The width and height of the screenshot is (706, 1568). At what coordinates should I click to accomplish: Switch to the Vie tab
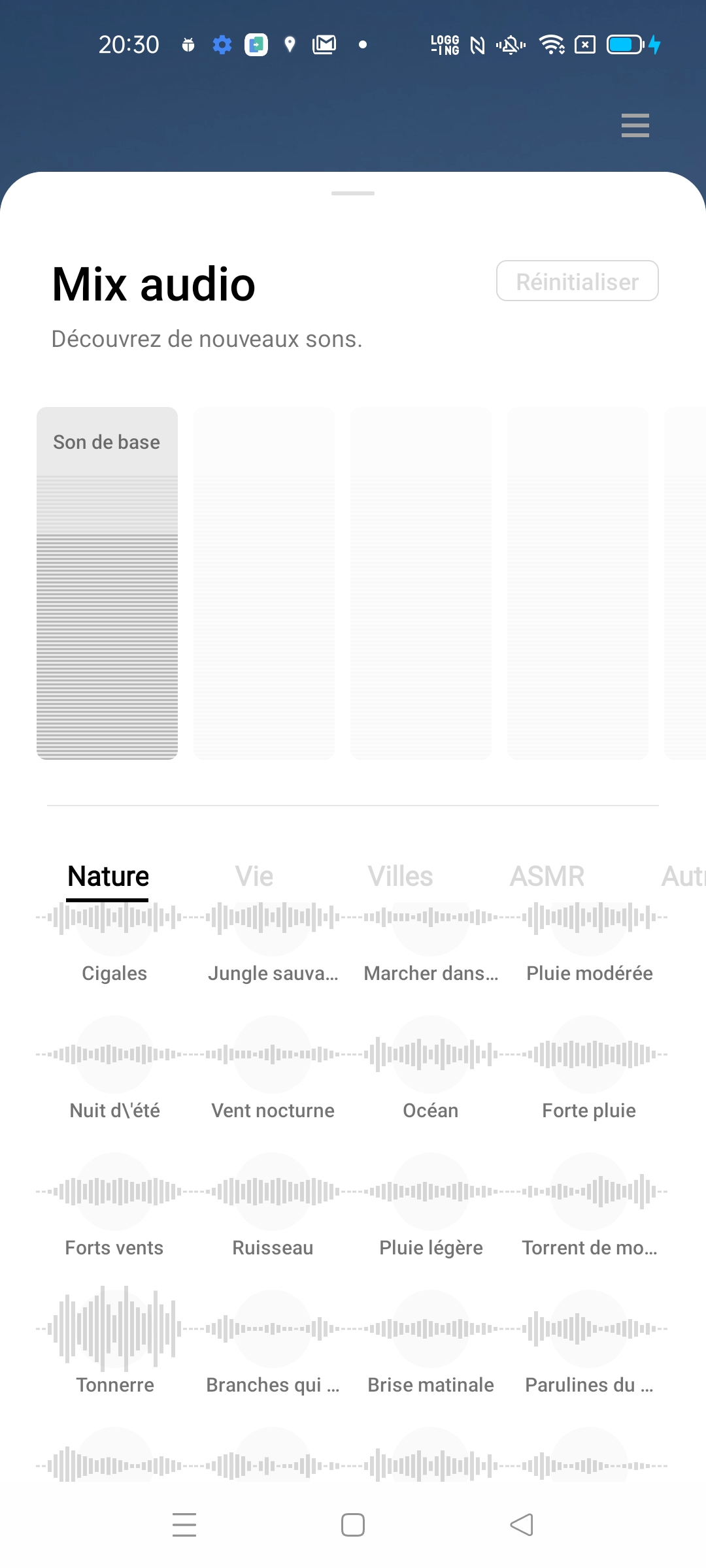(x=254, y=876)
